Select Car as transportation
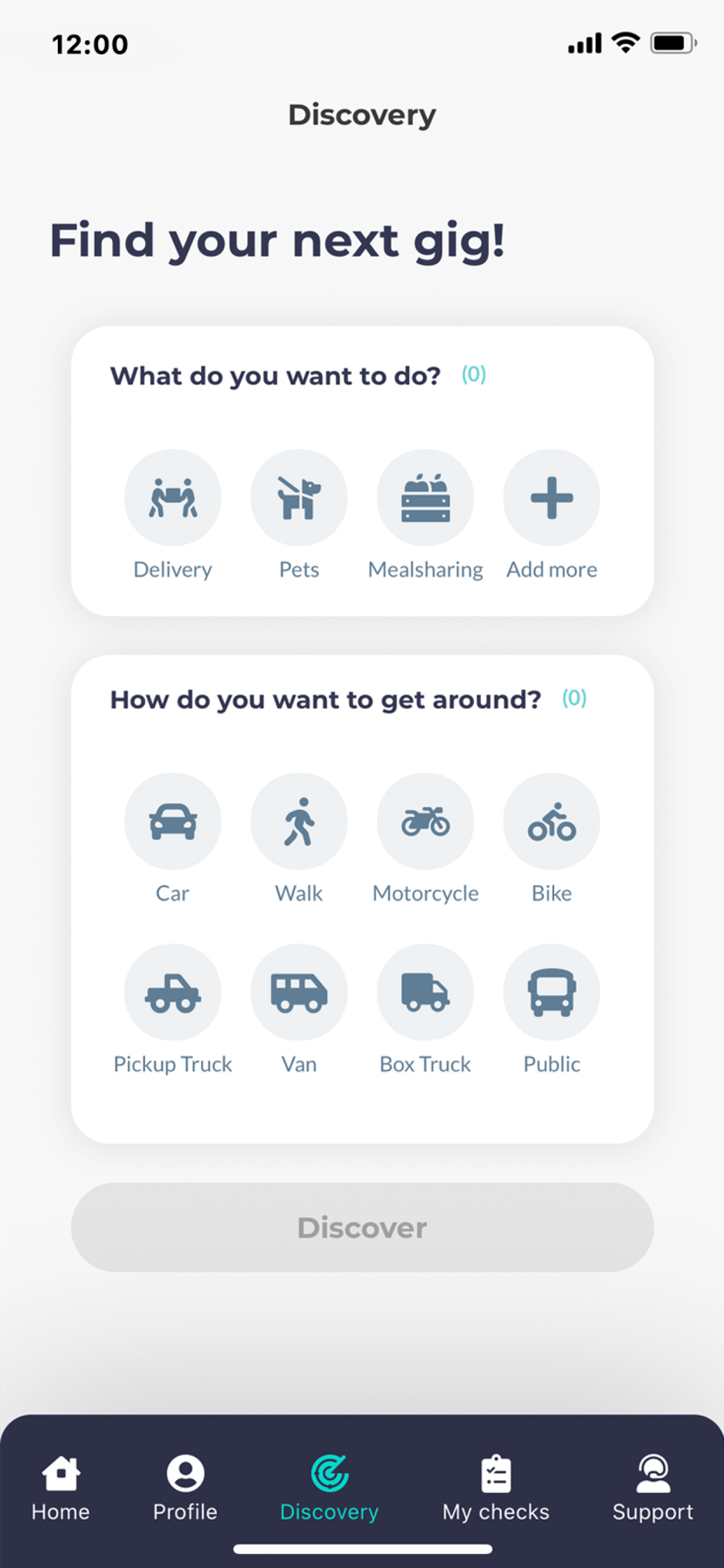724x1568 pixels. [172, 822]
